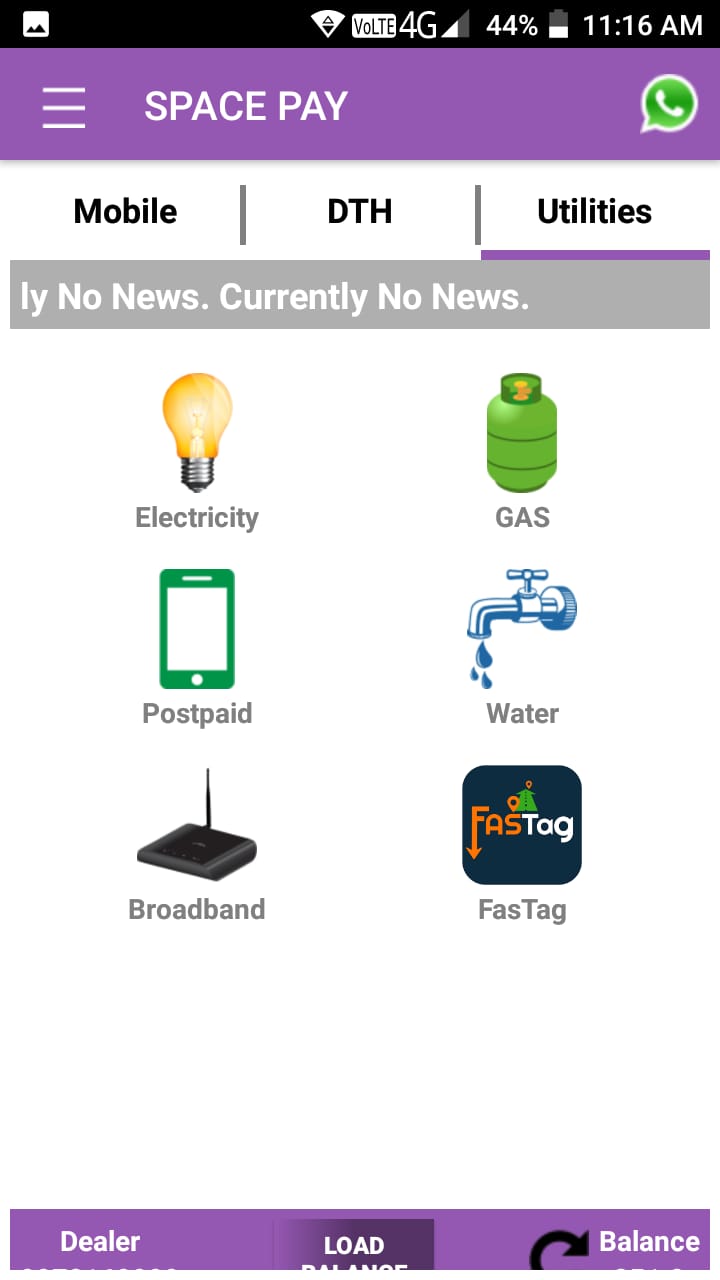Open the hamburger drawer menu
720x1280 pixels.
(63, 106)
